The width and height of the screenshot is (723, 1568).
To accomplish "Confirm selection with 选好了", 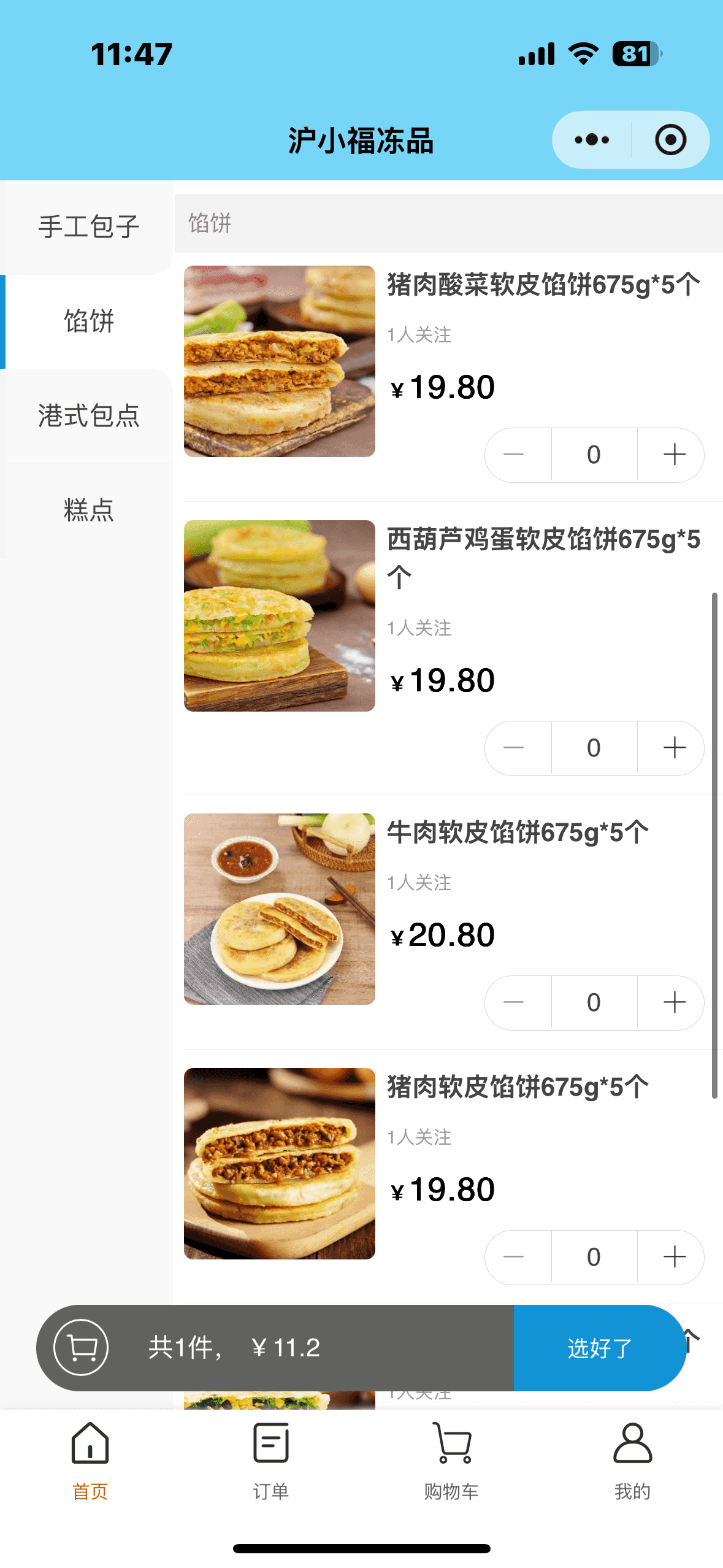I will click(x=599, y=1348).
